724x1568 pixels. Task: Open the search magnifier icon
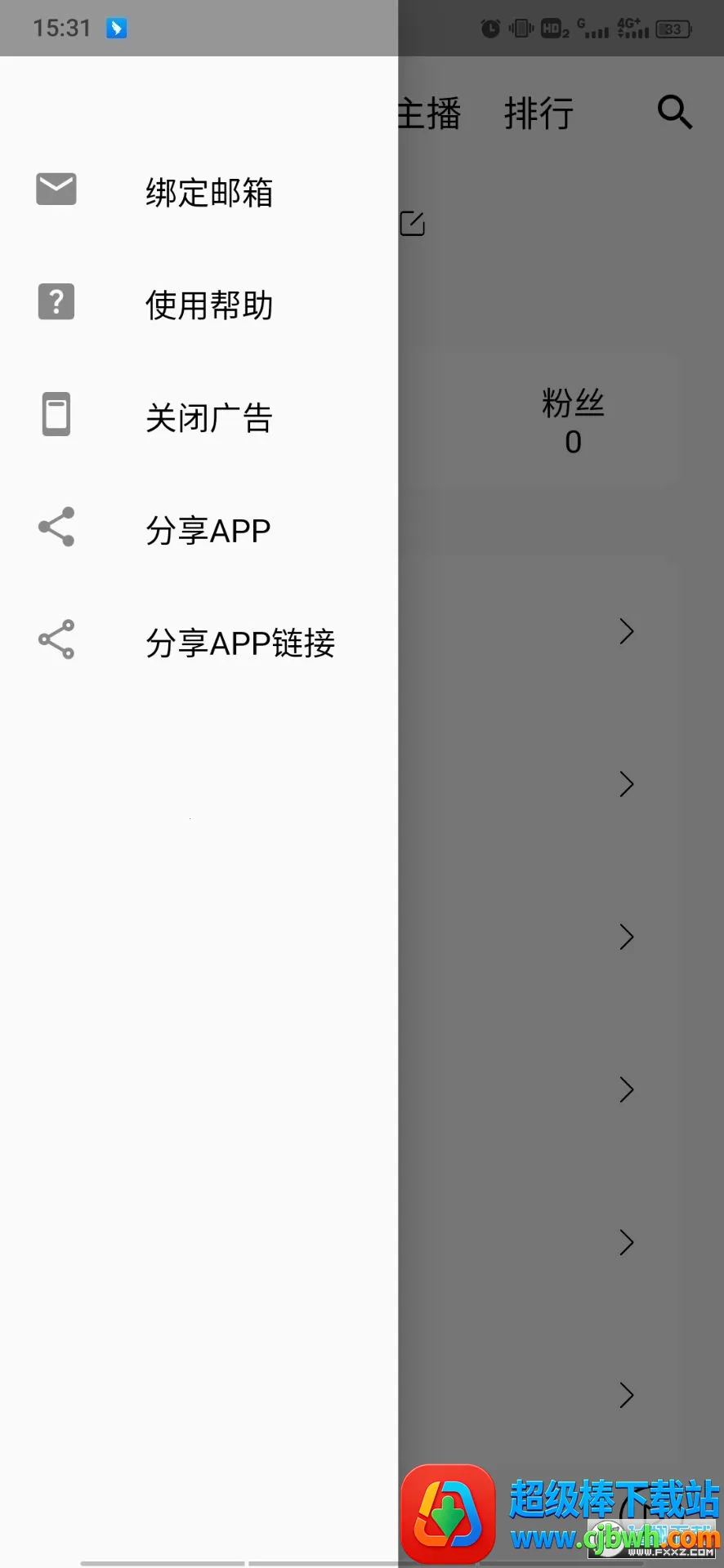[x=674, y=113]
